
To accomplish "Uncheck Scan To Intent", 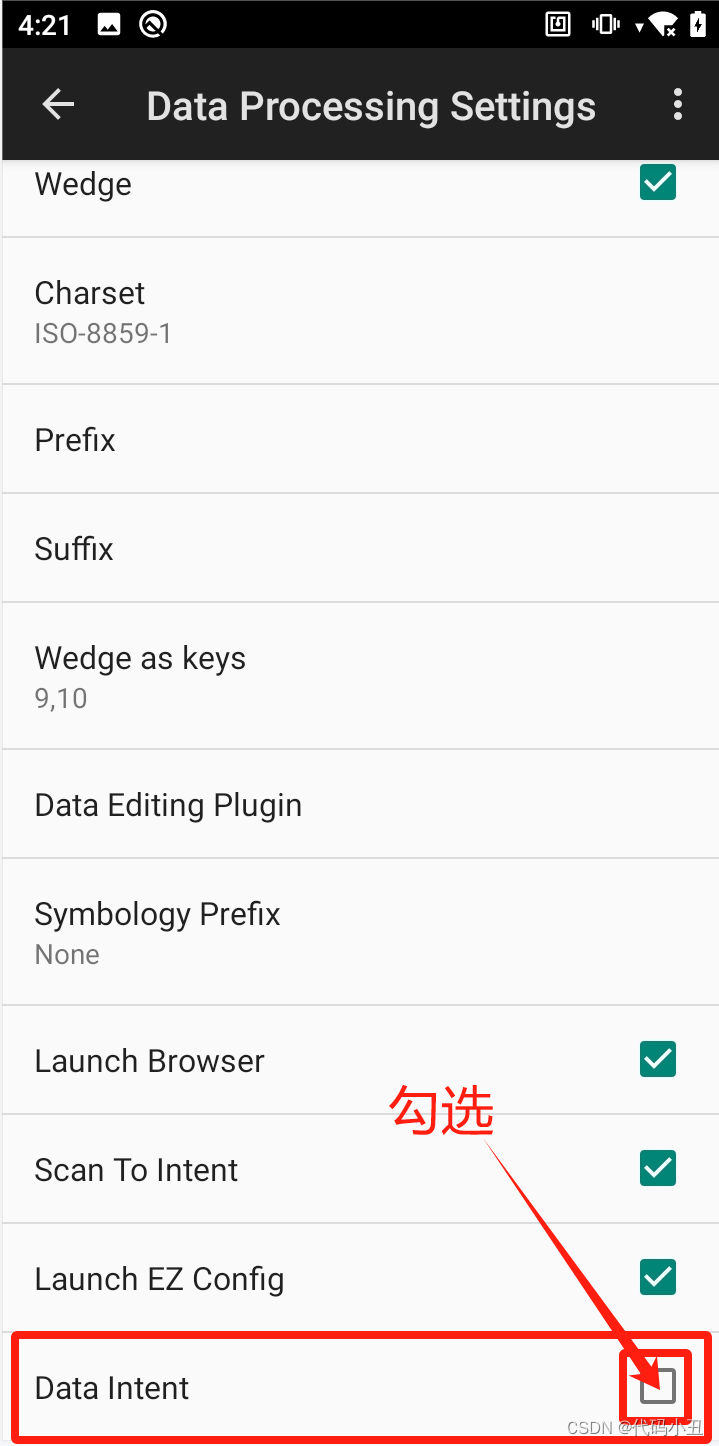I will point(658,1169).
